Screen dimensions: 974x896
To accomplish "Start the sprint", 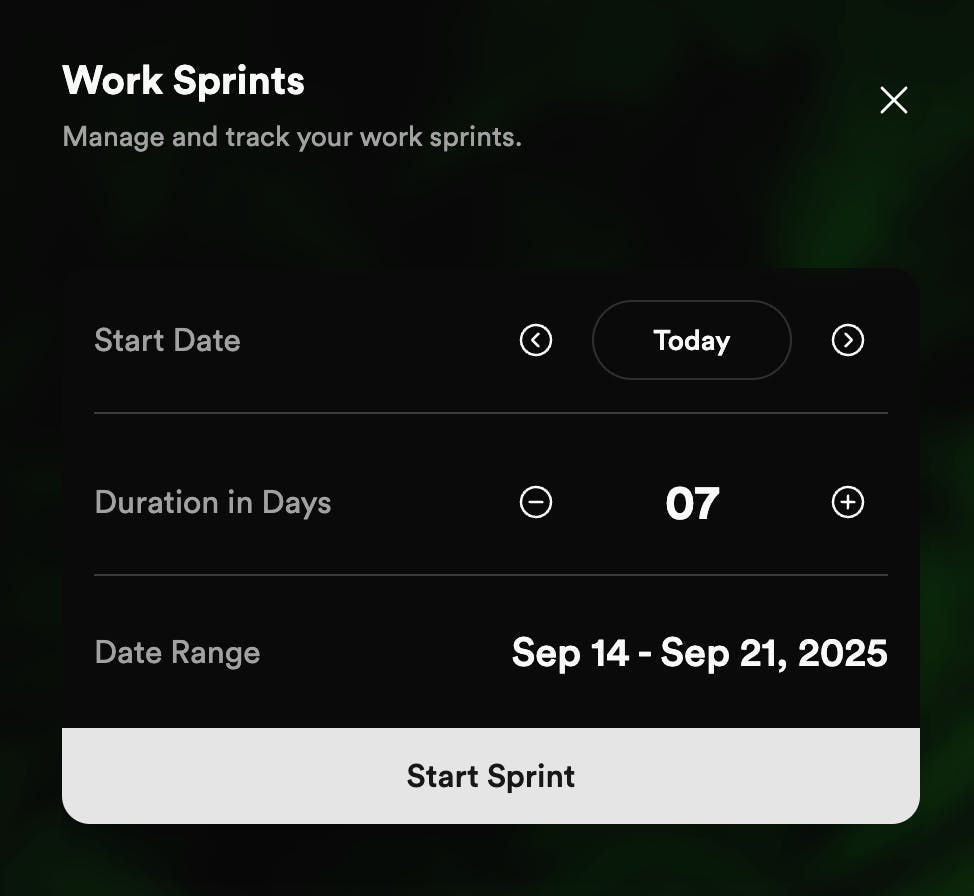I will pos(490,776).
